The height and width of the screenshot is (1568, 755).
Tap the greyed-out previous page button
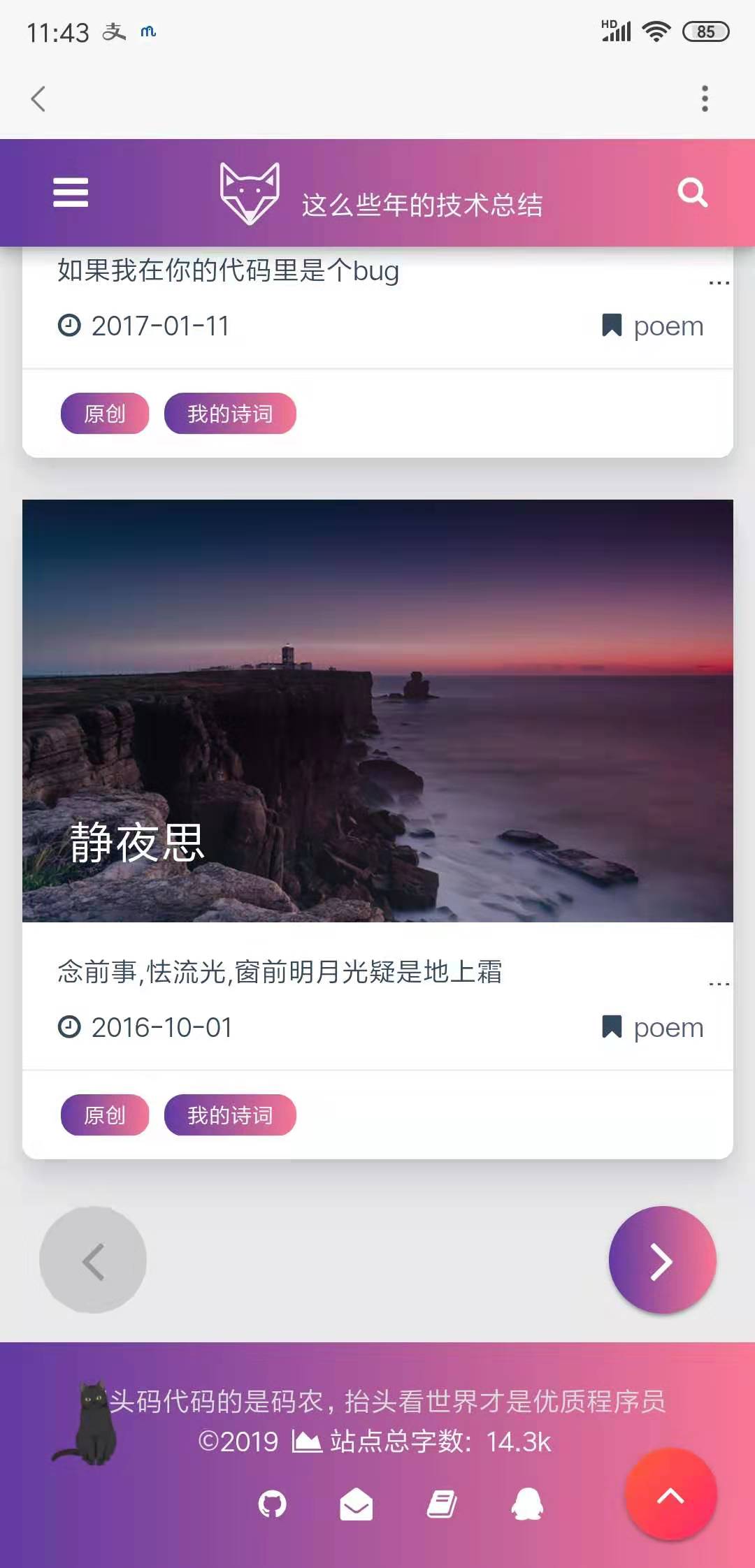pos(93,1261)
